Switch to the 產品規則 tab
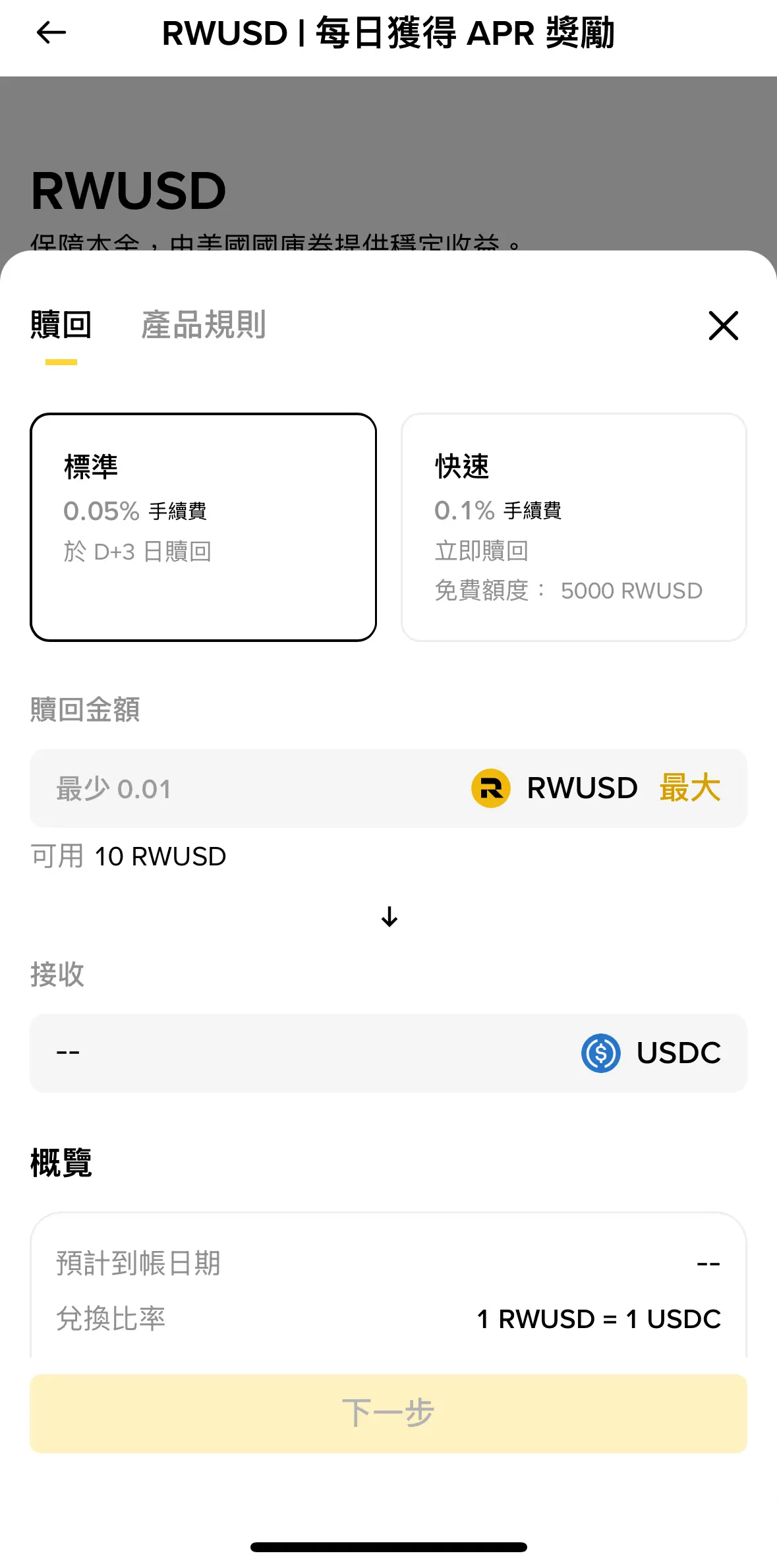Viewport: 777px width, 1568px height. tap(203, 325)
